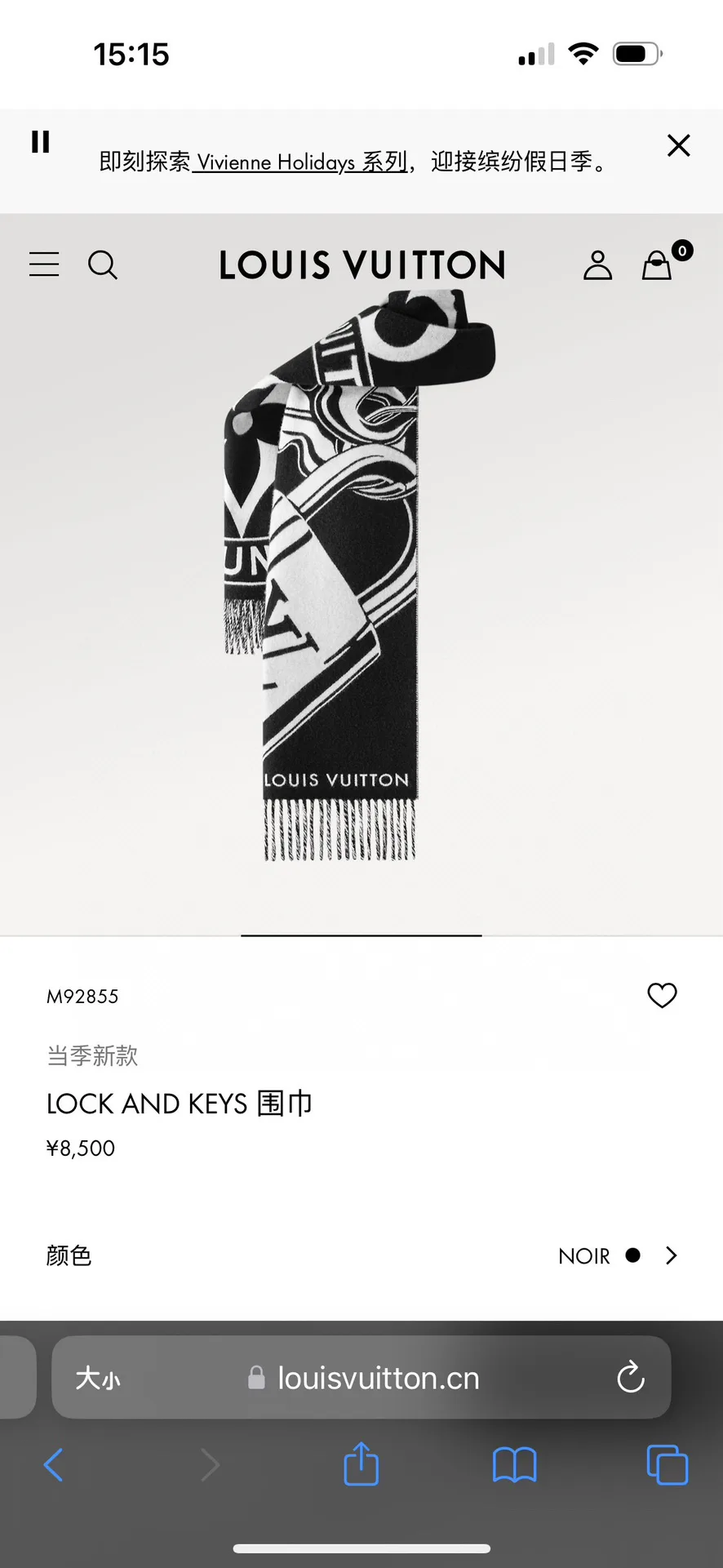Viewport: 723px width, 1568px height.
Task: Show all open Safari tabs
Action: (x=668, y=1464)
